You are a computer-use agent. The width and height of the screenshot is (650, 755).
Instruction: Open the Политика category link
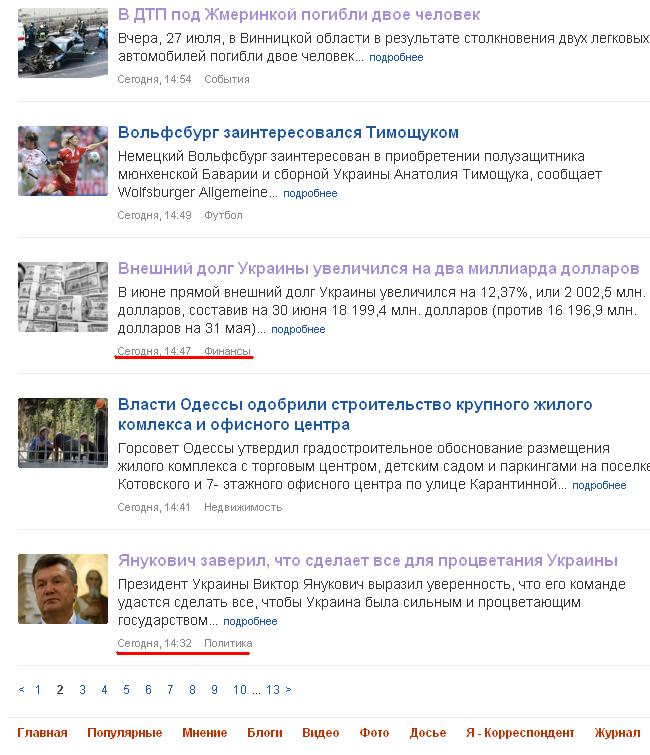pos(228,643)
